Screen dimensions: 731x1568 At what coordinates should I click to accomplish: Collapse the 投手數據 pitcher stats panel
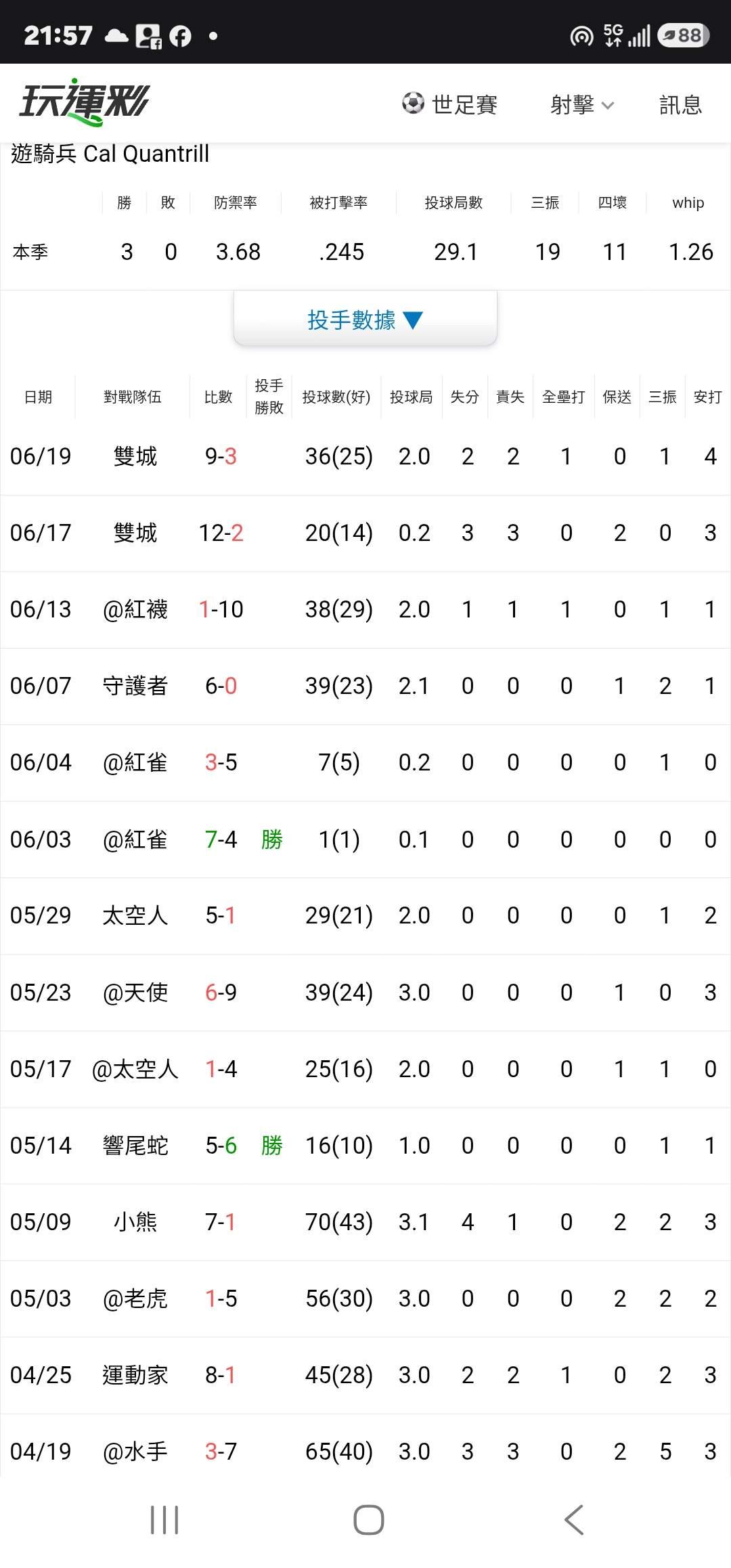pyautogui.click(x=365, y=319)
